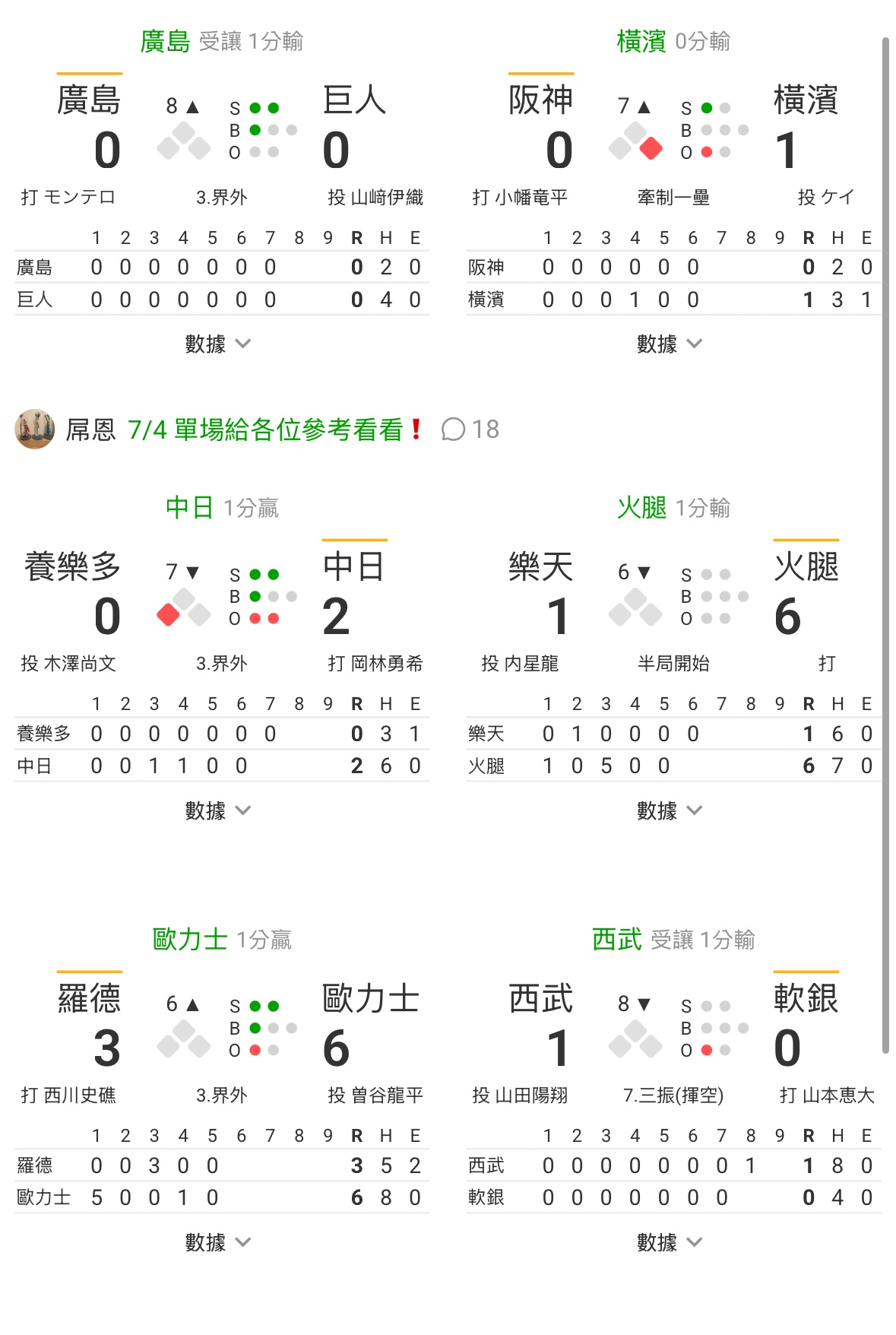
Task: Expand 數據 under the 西武 vs 軟銀 game
Action: [x=670, y=1243]
